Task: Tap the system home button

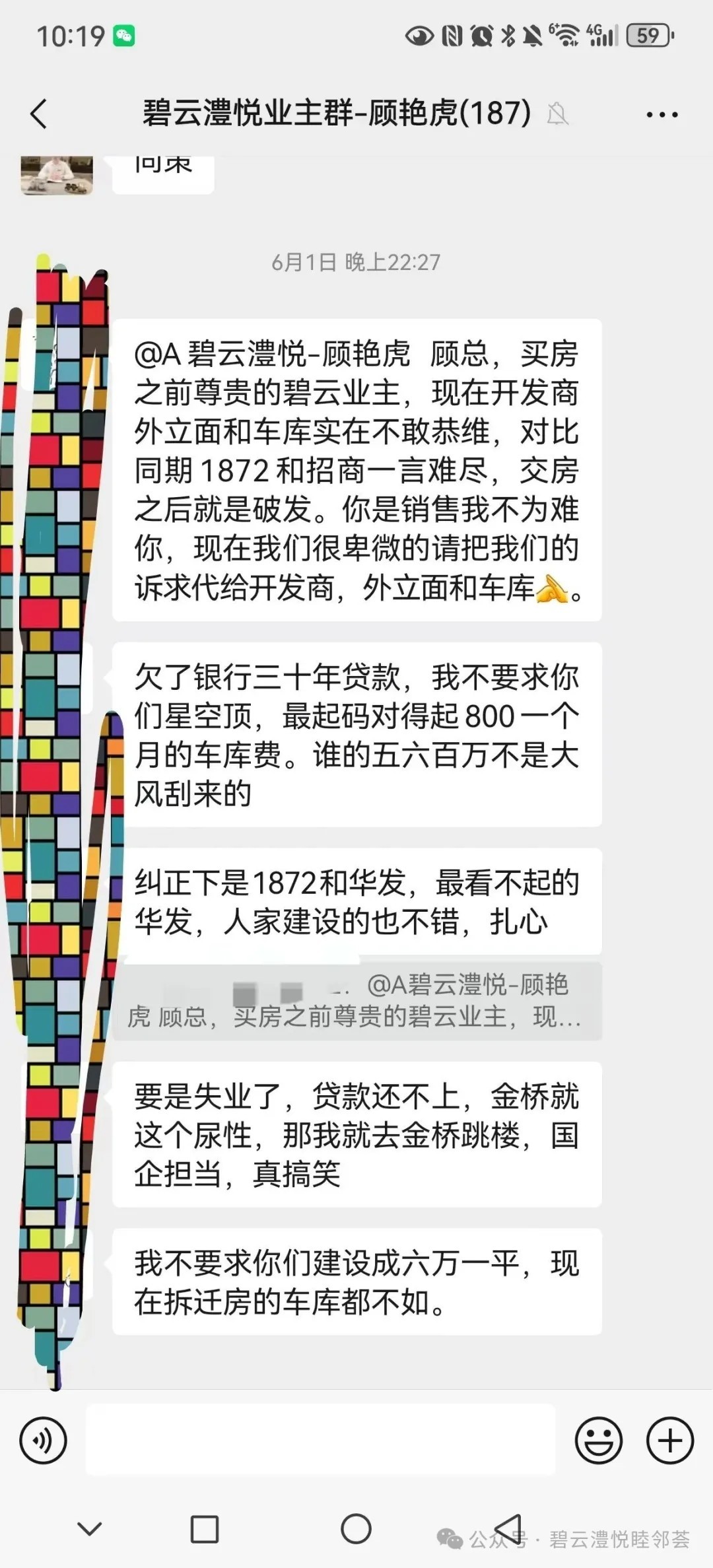Action: click(x=356, y=1529)
